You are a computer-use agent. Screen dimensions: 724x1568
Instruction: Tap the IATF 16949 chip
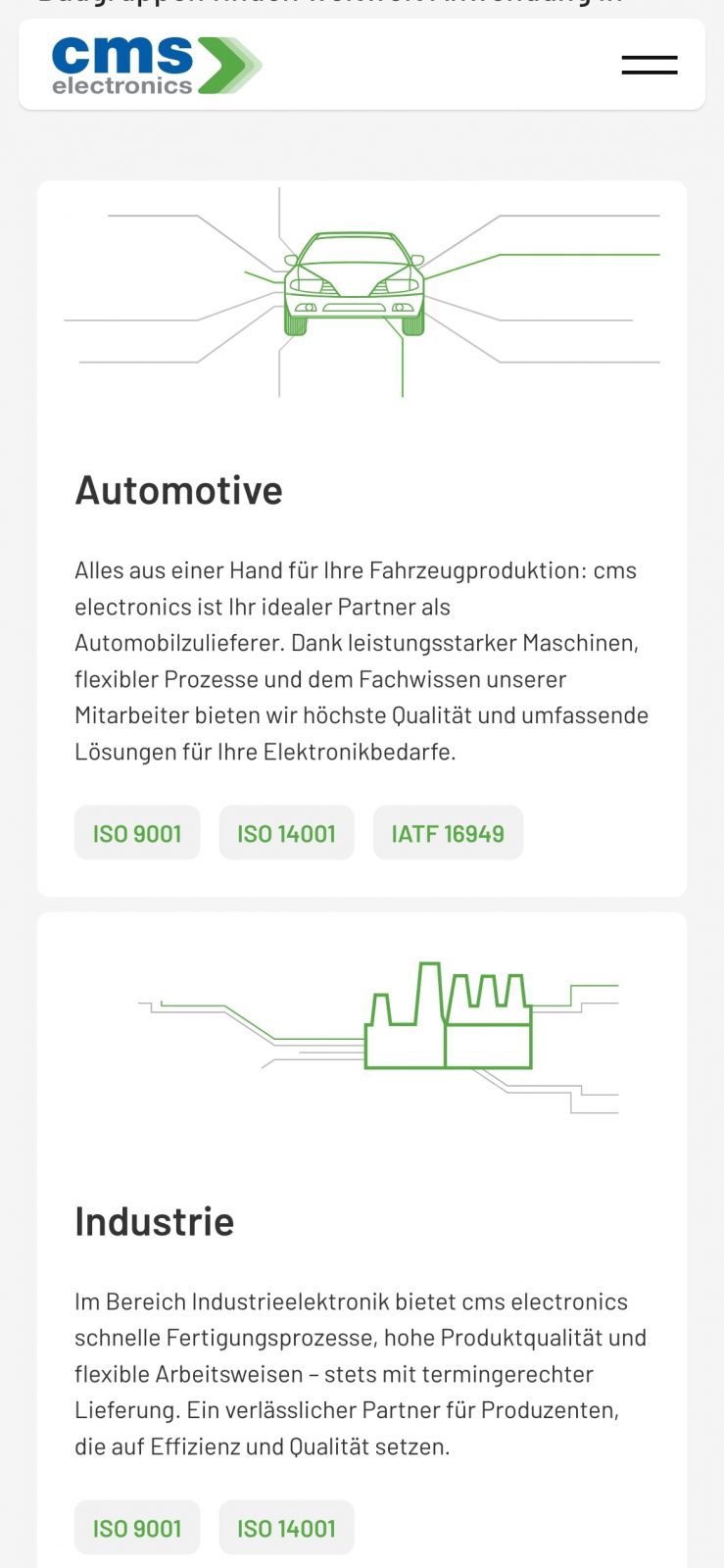point(448,834)
